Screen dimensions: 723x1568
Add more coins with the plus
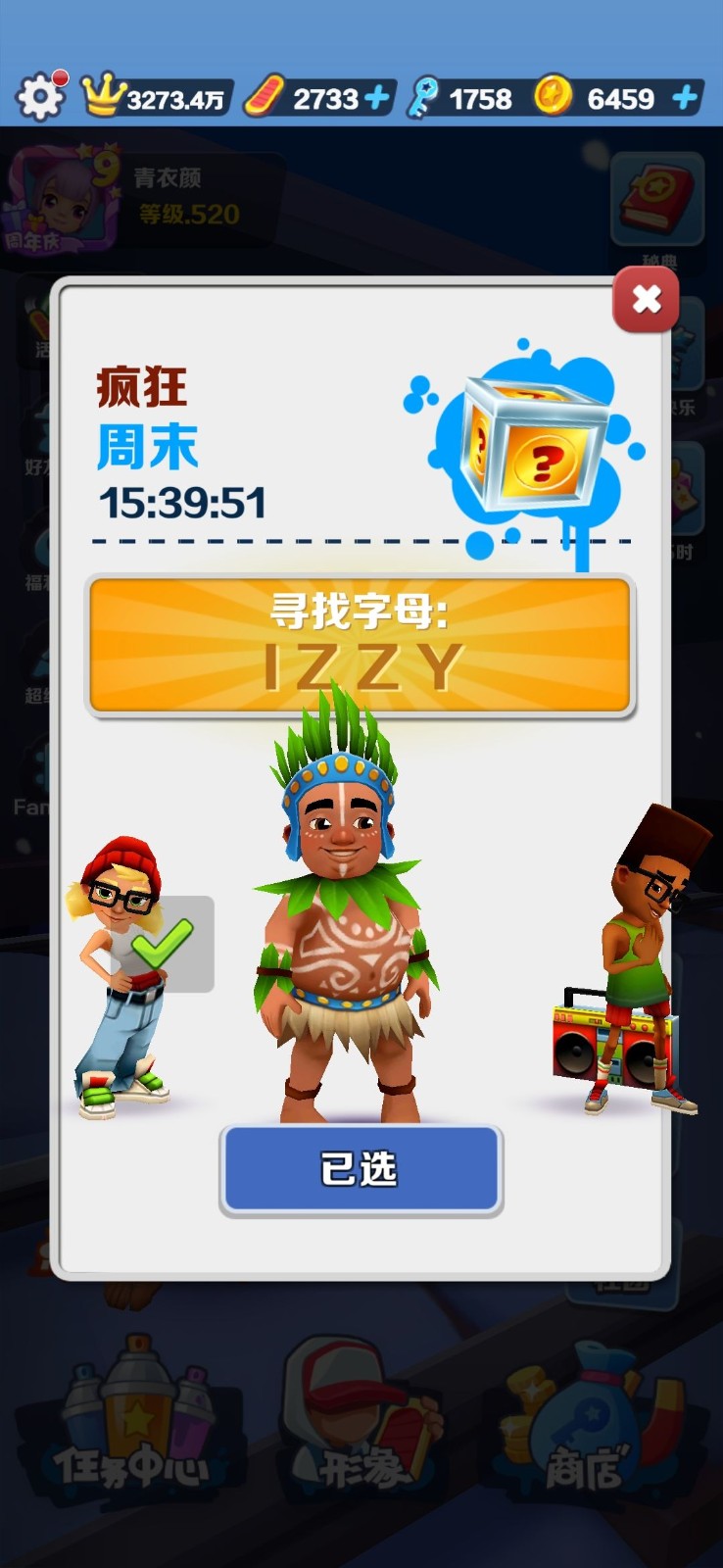[686, 98]
